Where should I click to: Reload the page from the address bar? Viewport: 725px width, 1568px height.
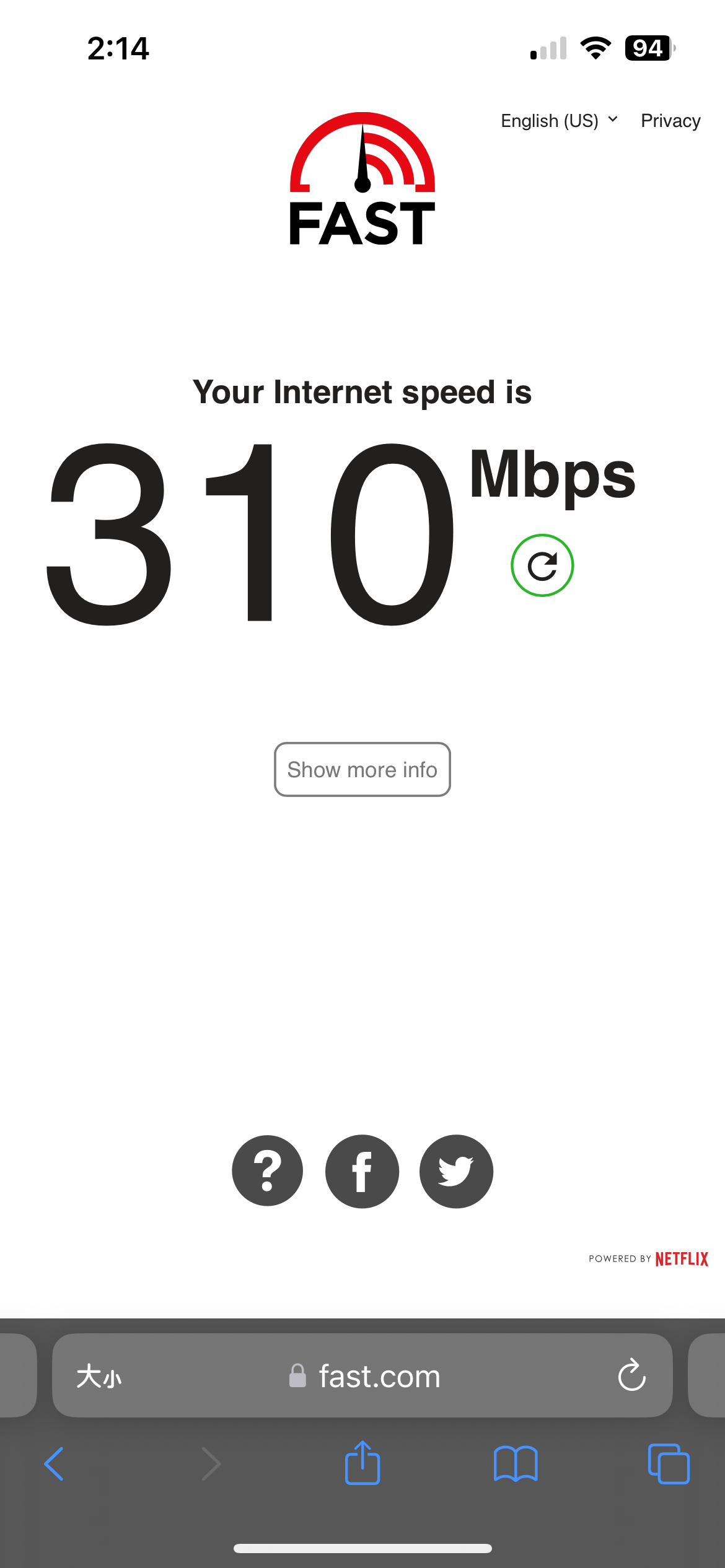[x=631, y=1375]
